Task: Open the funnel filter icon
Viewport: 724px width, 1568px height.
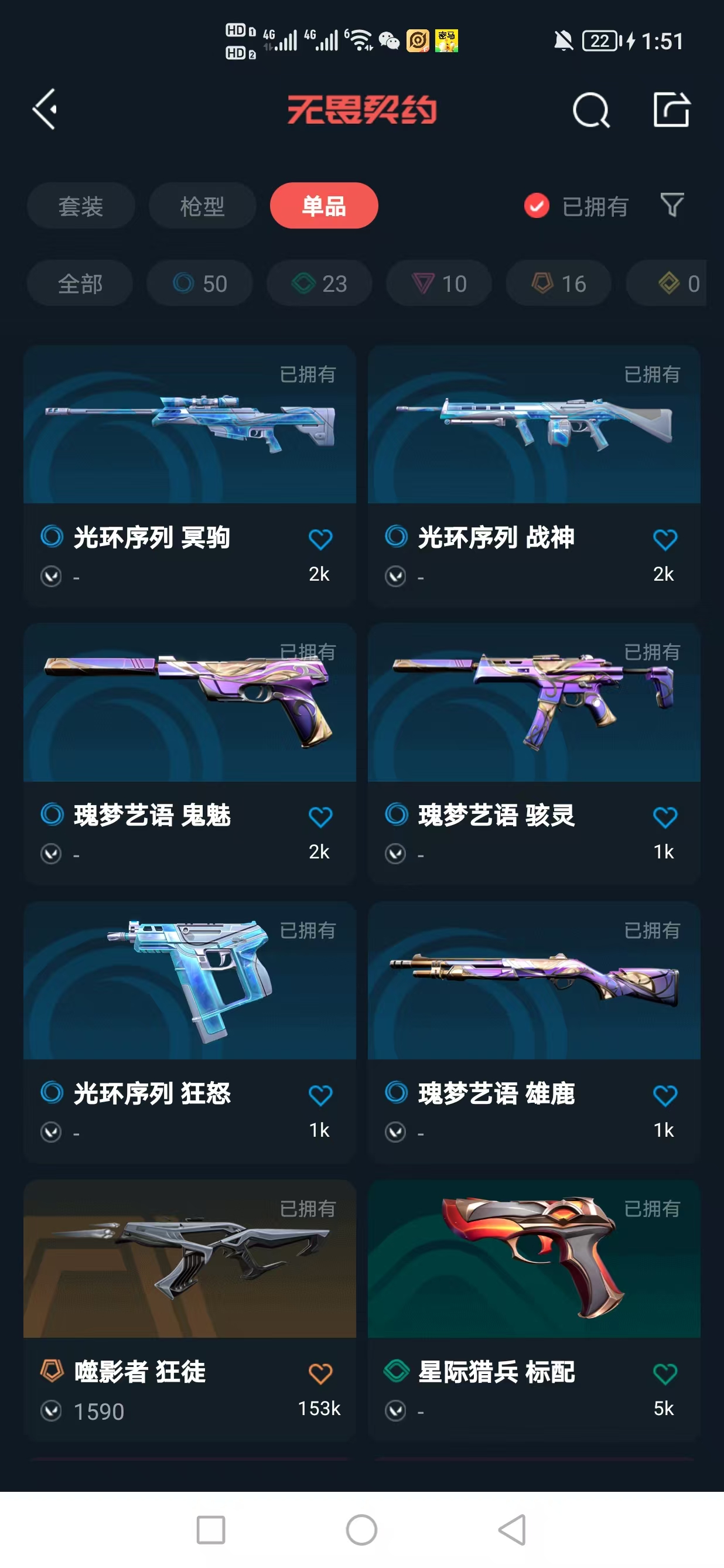Action: [x=672, y=206]
